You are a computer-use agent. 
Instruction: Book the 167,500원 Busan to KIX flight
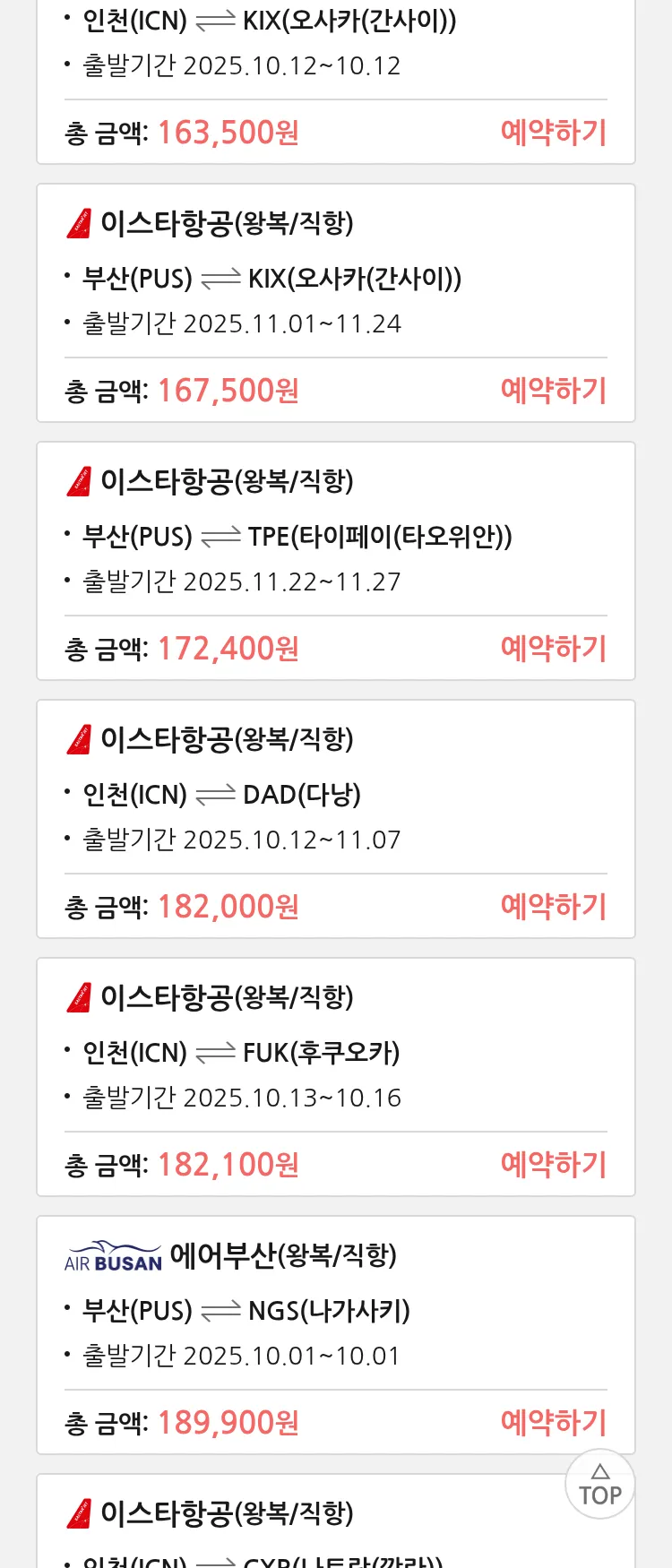click(x=553, y=391)
